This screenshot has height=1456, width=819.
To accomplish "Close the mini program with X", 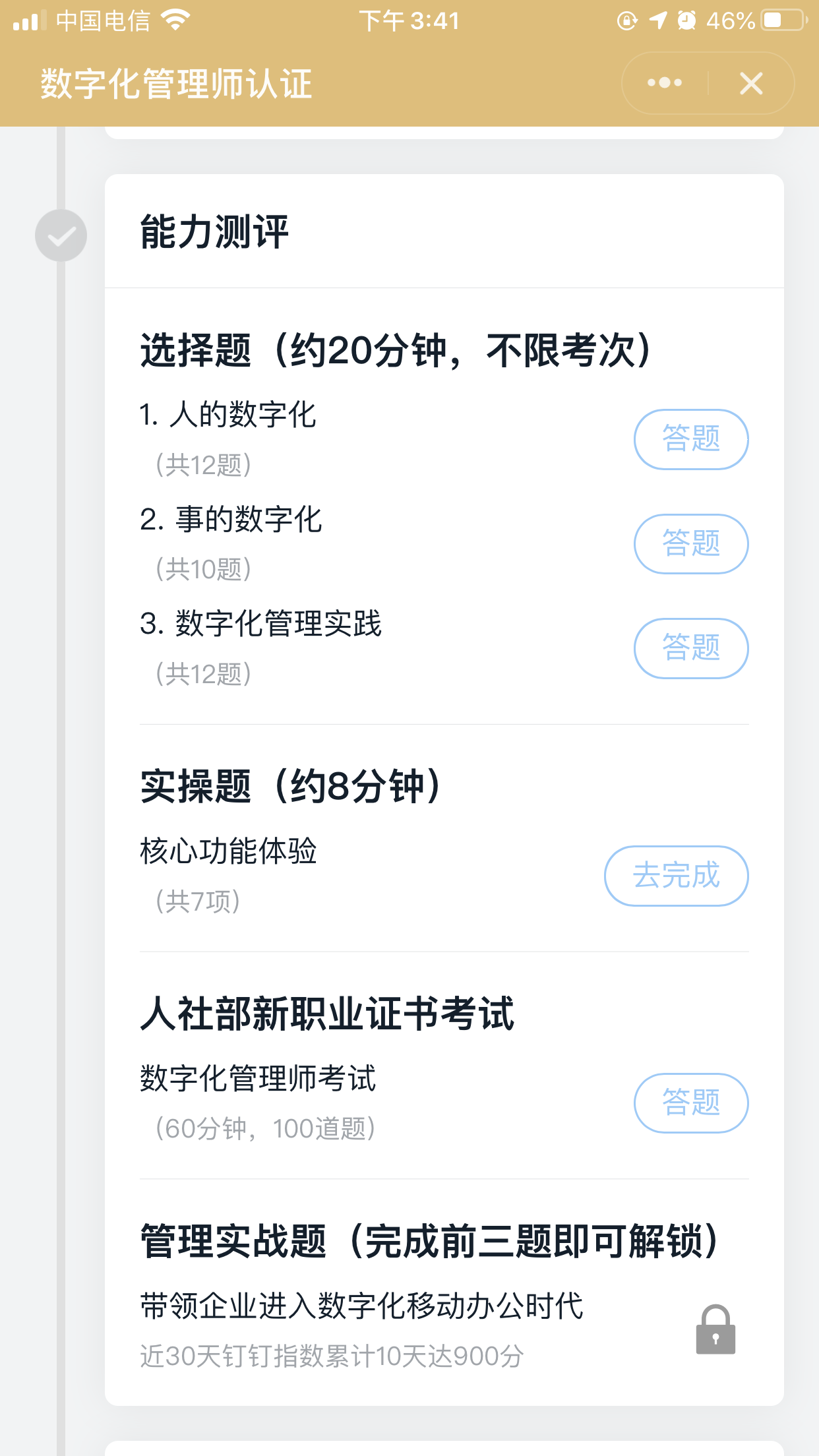I will pos(751,84).
